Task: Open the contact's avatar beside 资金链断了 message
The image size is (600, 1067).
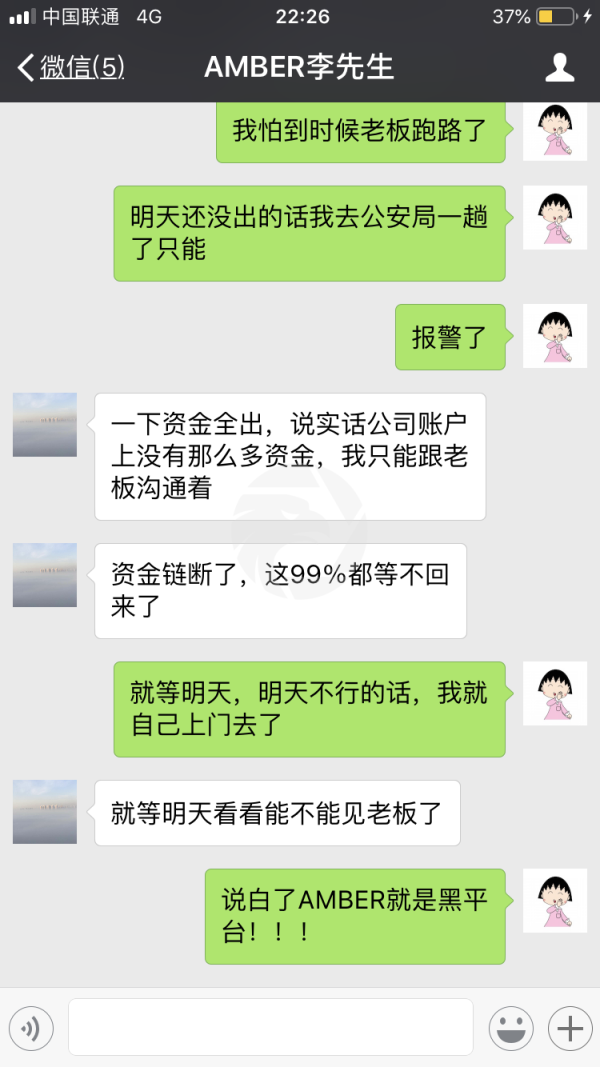Action: point(45,575)
